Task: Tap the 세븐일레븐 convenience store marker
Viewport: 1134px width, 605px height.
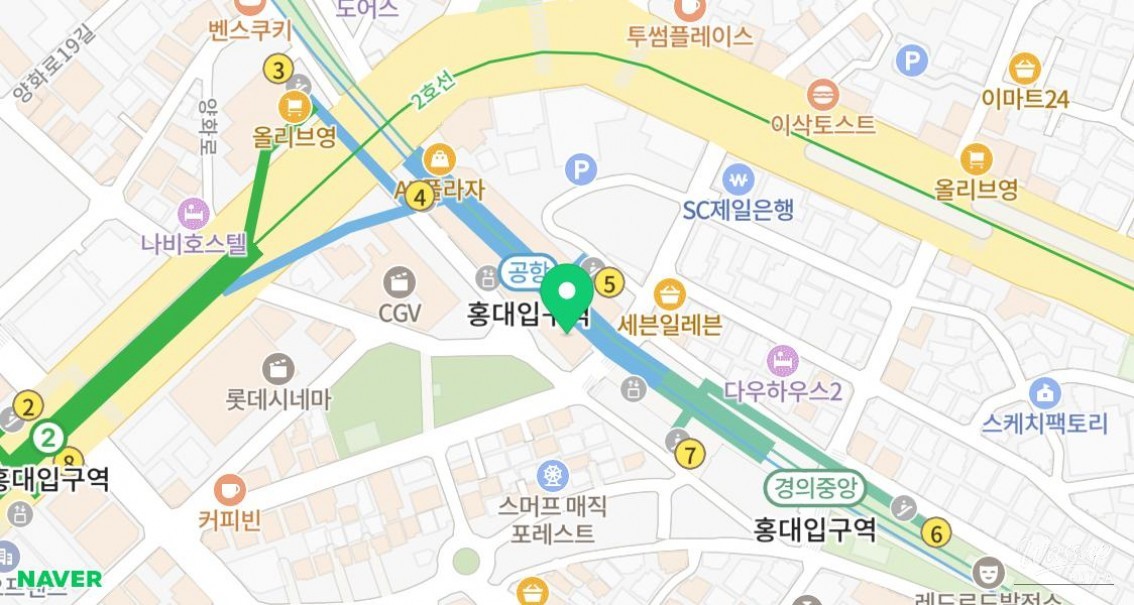Action: click(x=670, y=295)
